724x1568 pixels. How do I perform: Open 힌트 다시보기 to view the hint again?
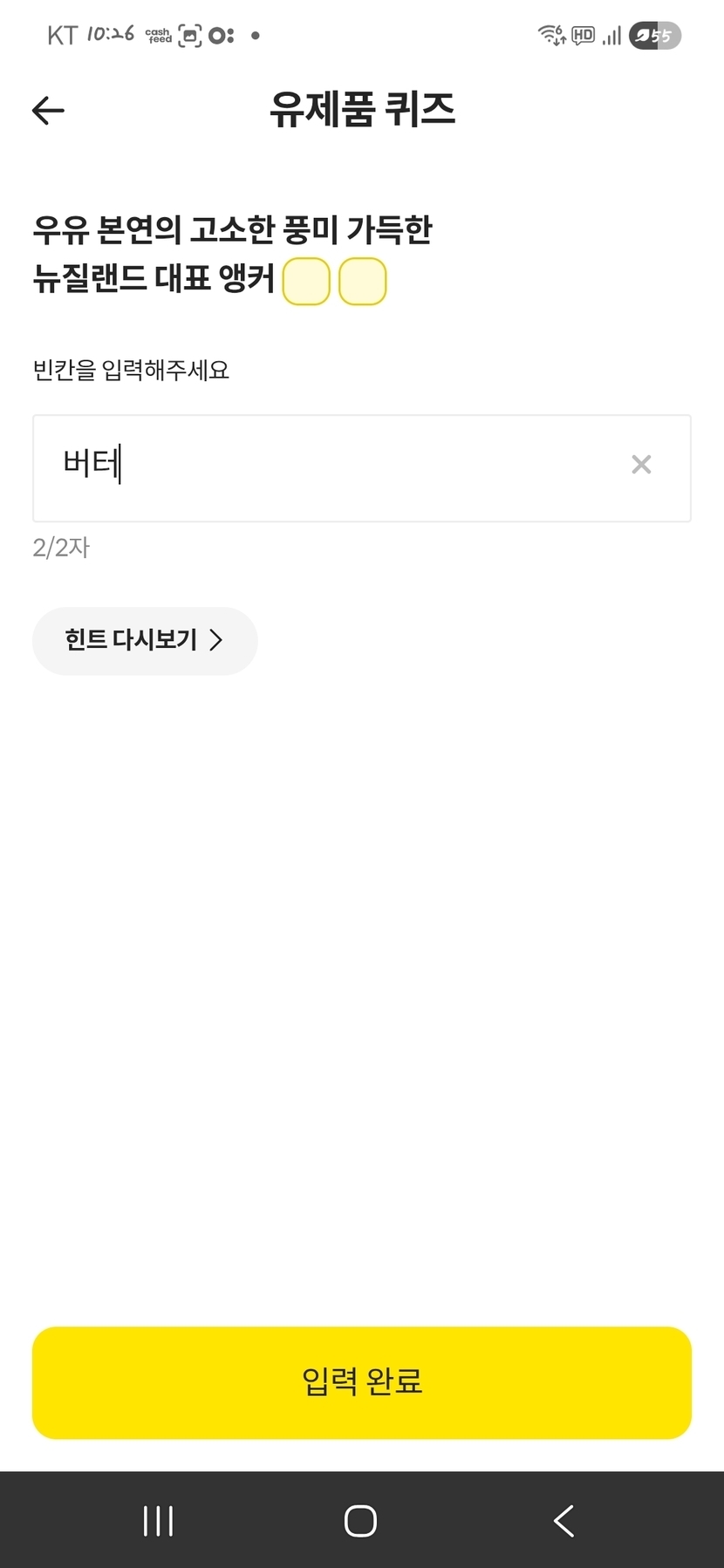tap(145, 640)
